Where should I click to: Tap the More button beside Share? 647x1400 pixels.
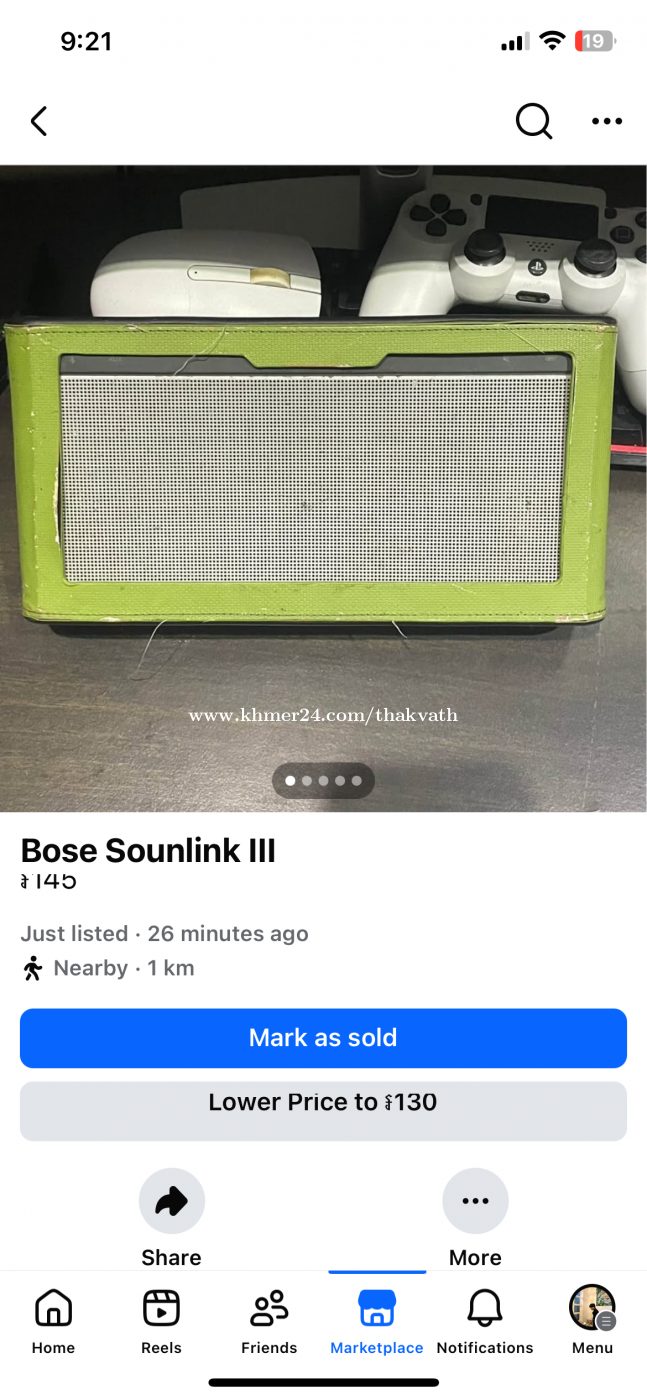tap(475, 1201)
